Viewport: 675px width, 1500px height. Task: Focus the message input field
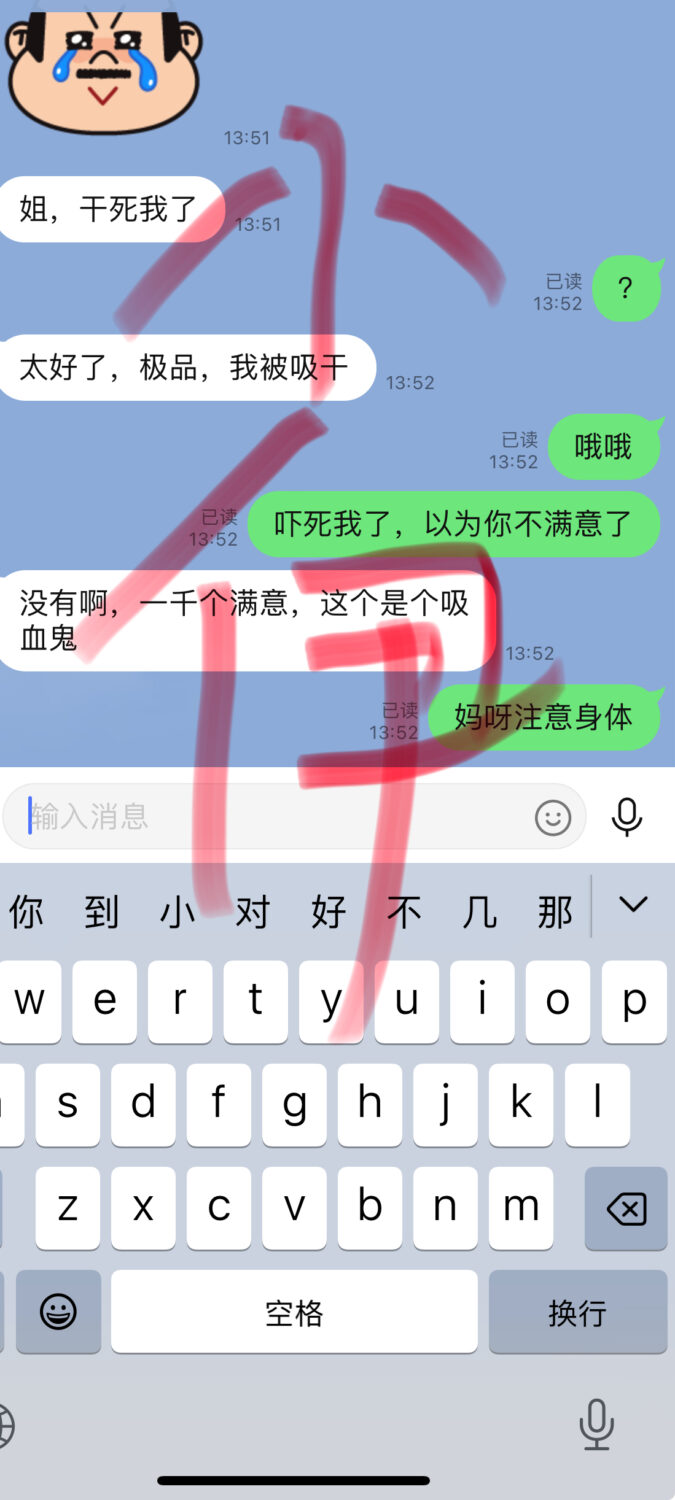point(270,817)
